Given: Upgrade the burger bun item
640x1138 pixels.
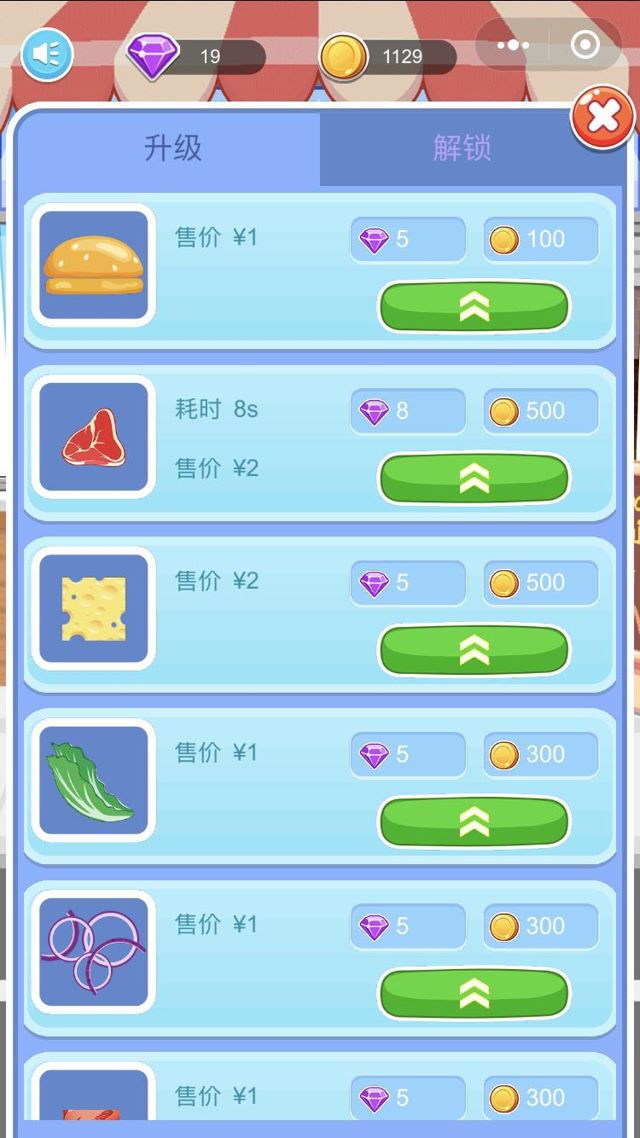Looking at the screenshot, I should pos(473,307).
